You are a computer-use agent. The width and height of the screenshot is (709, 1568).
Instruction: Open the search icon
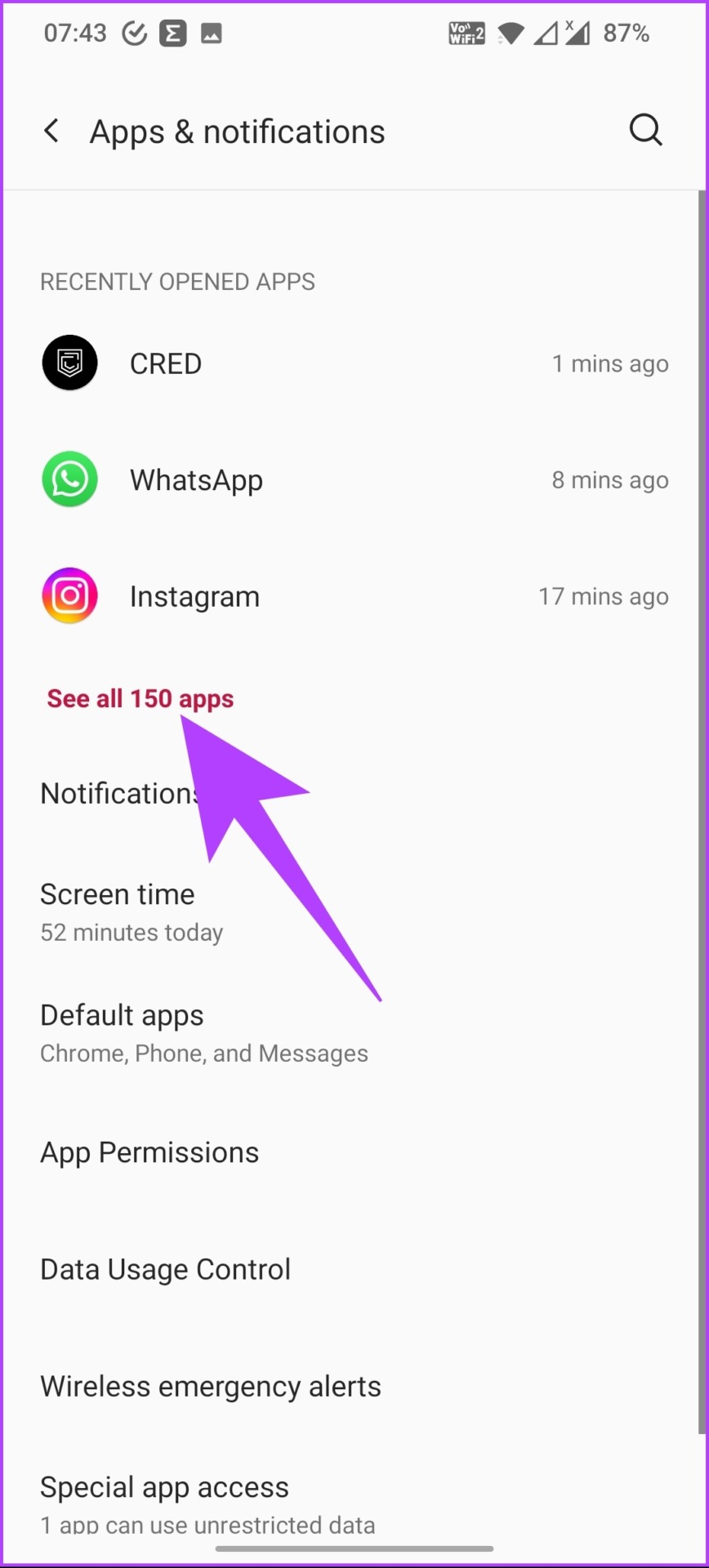645,130
